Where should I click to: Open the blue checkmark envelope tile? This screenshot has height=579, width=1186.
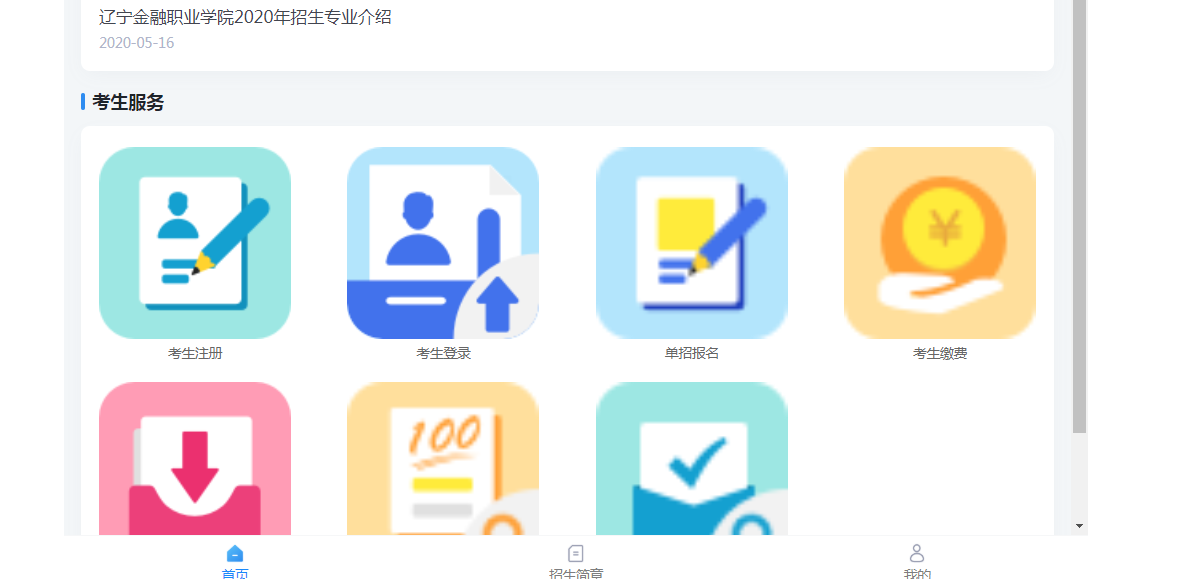(692, 460)
